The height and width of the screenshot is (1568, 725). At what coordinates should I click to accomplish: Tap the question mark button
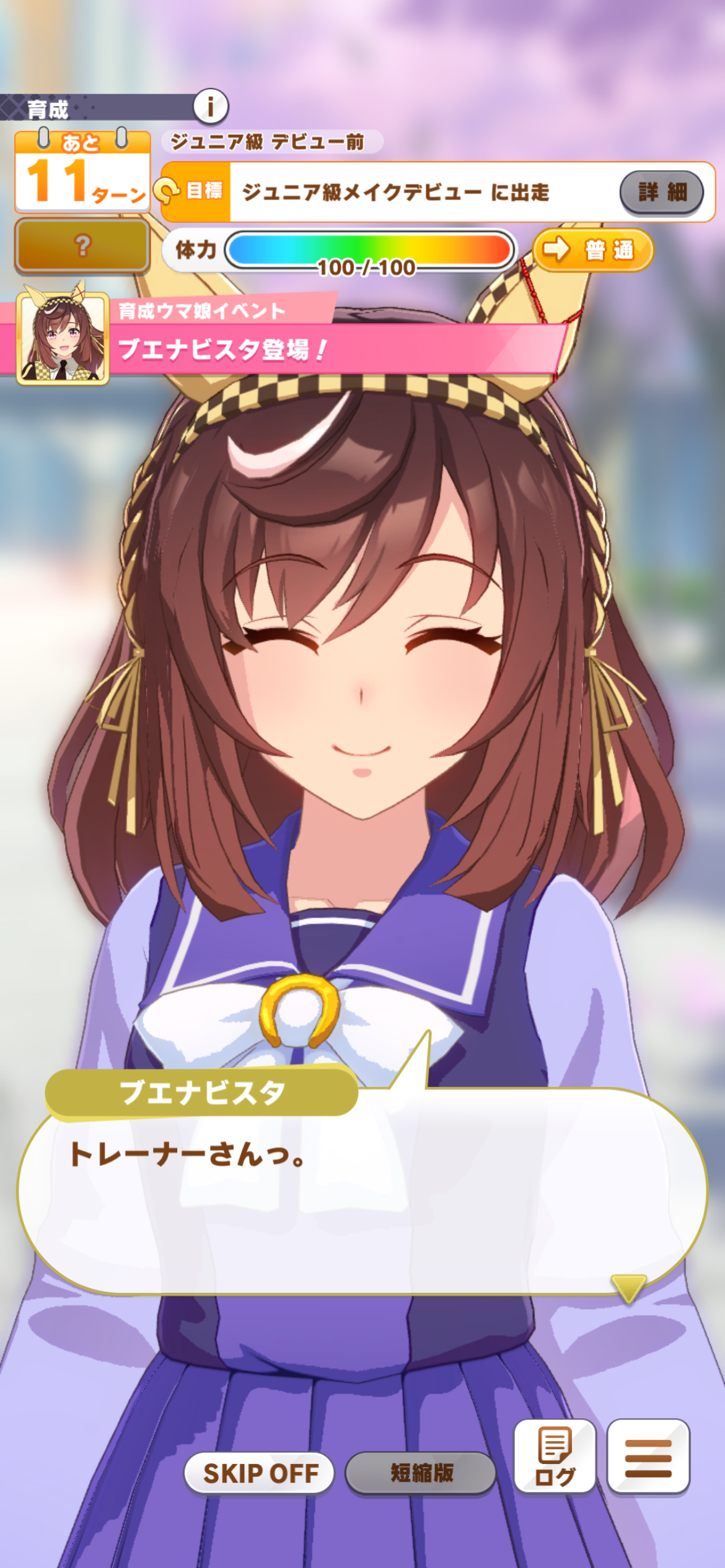[x=82, y=246]
